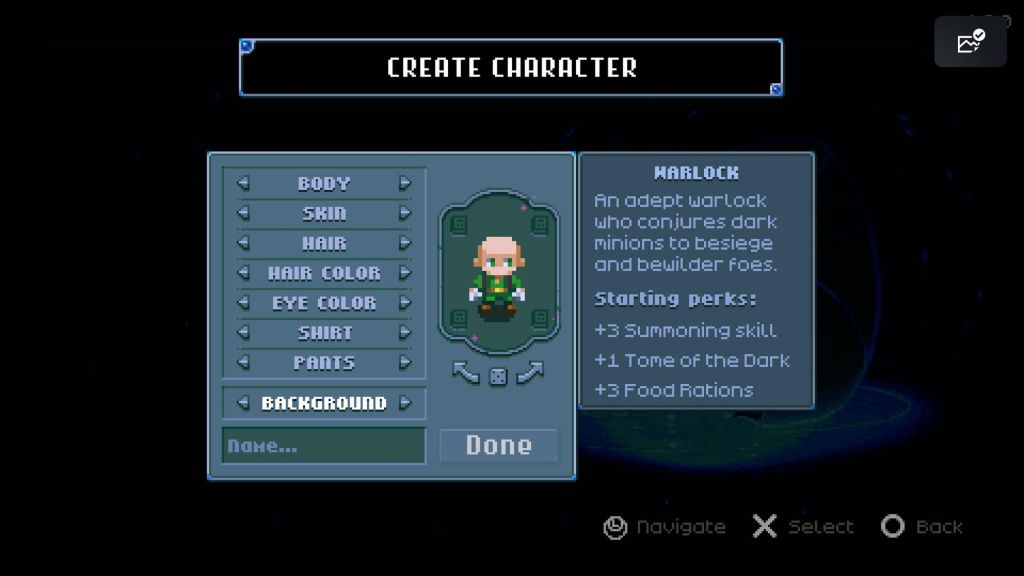Change HAIR style with right arrow
Image resolution: width=1024 pixels, height=576 pixels.
tap(405, 243)
